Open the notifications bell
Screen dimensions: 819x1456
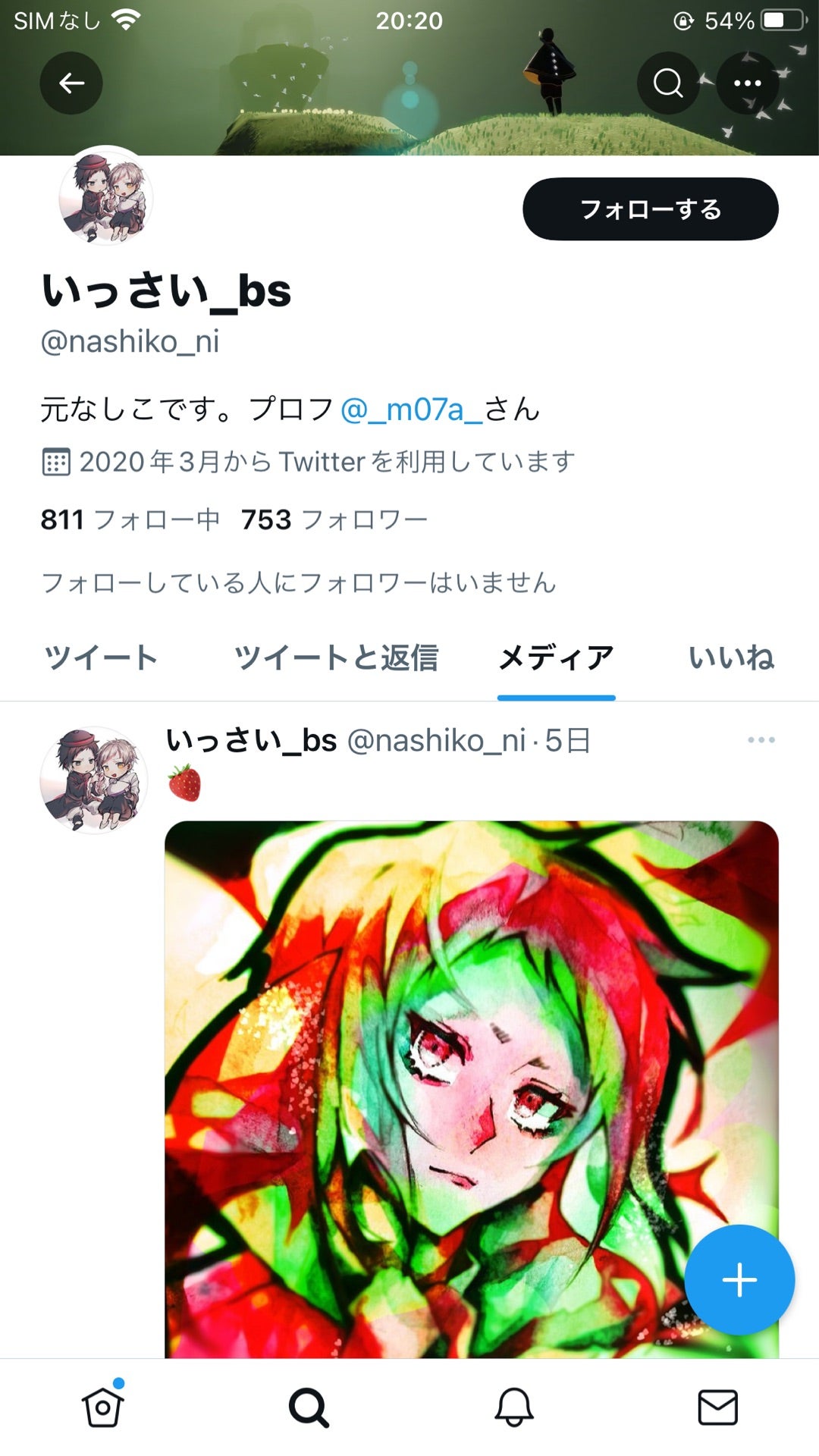click(513, 1407)
